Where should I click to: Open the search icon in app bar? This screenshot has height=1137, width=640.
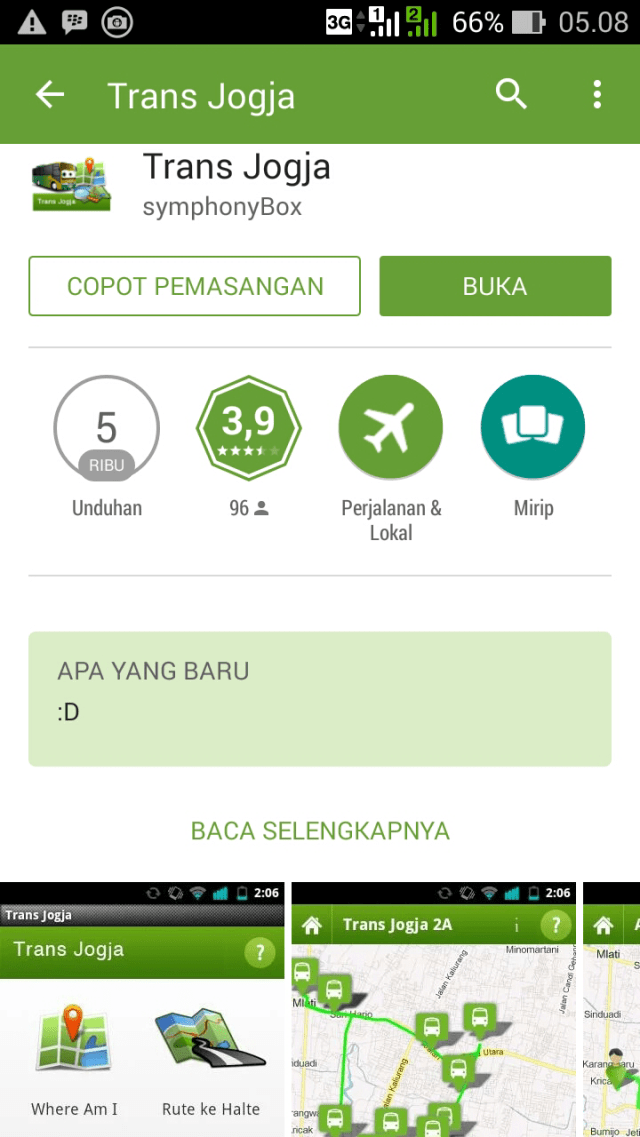click(511, 95)
